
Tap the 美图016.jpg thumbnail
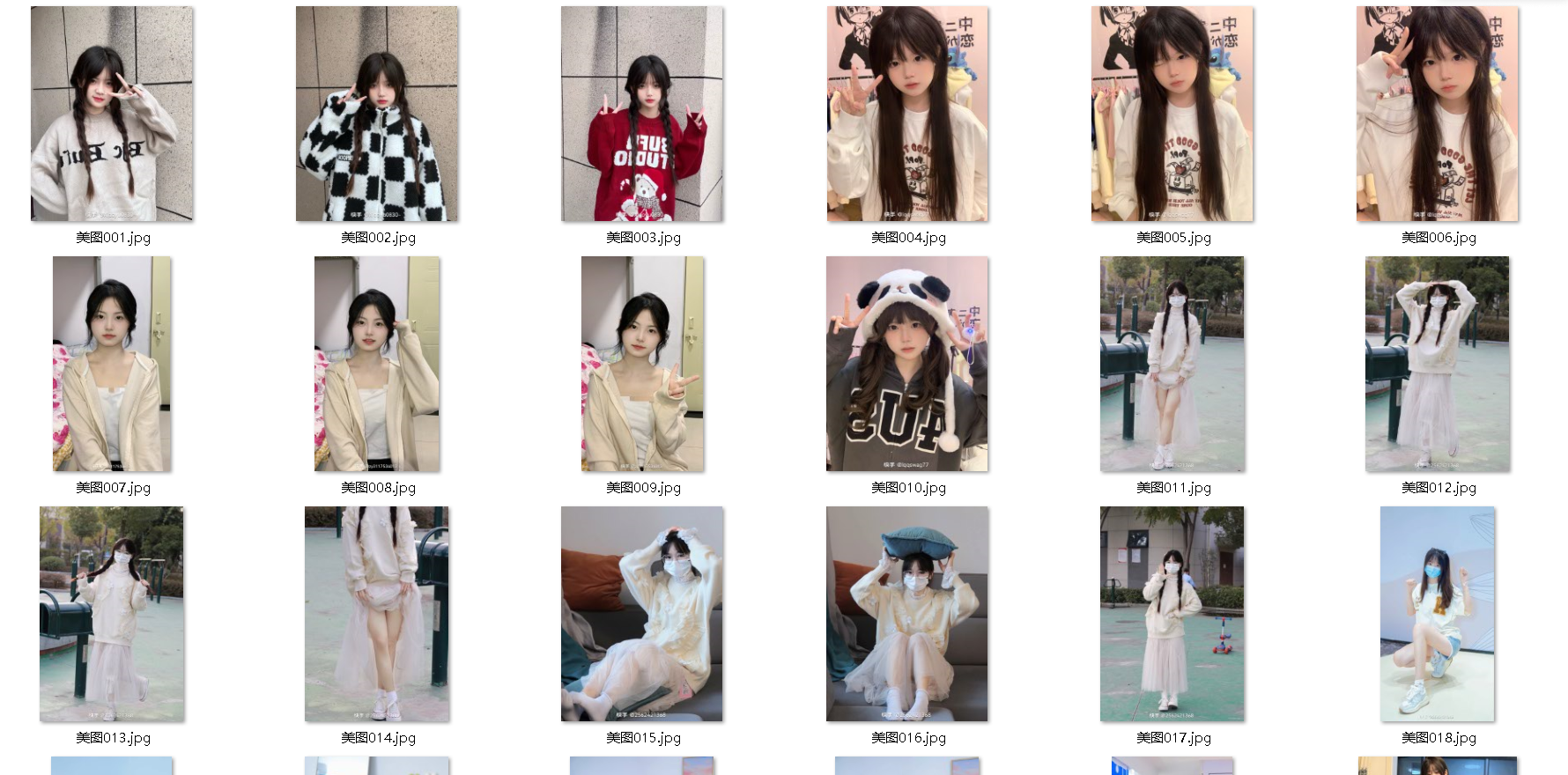pos(907,614)
